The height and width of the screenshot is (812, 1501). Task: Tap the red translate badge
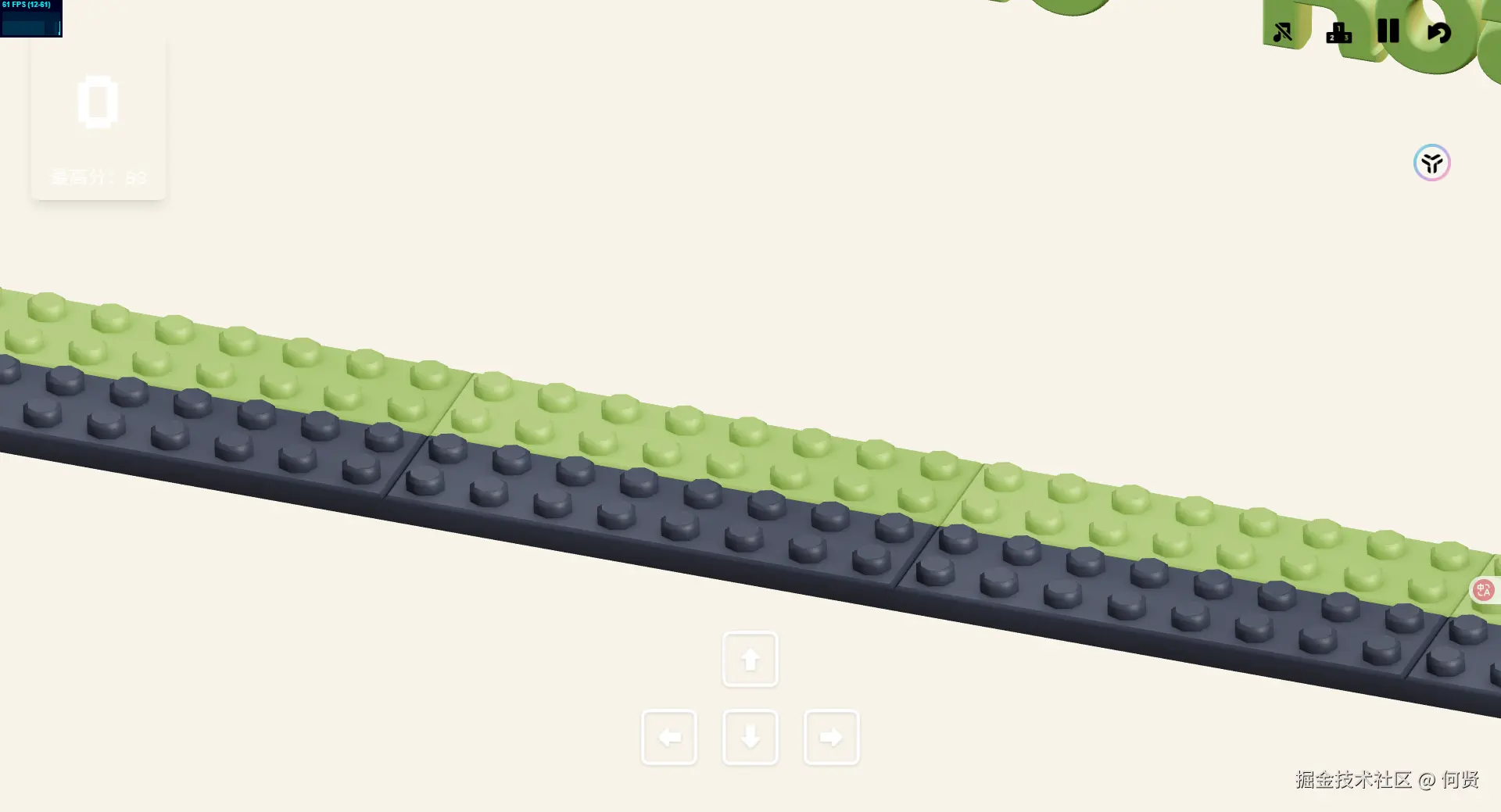coord(1483,589)
